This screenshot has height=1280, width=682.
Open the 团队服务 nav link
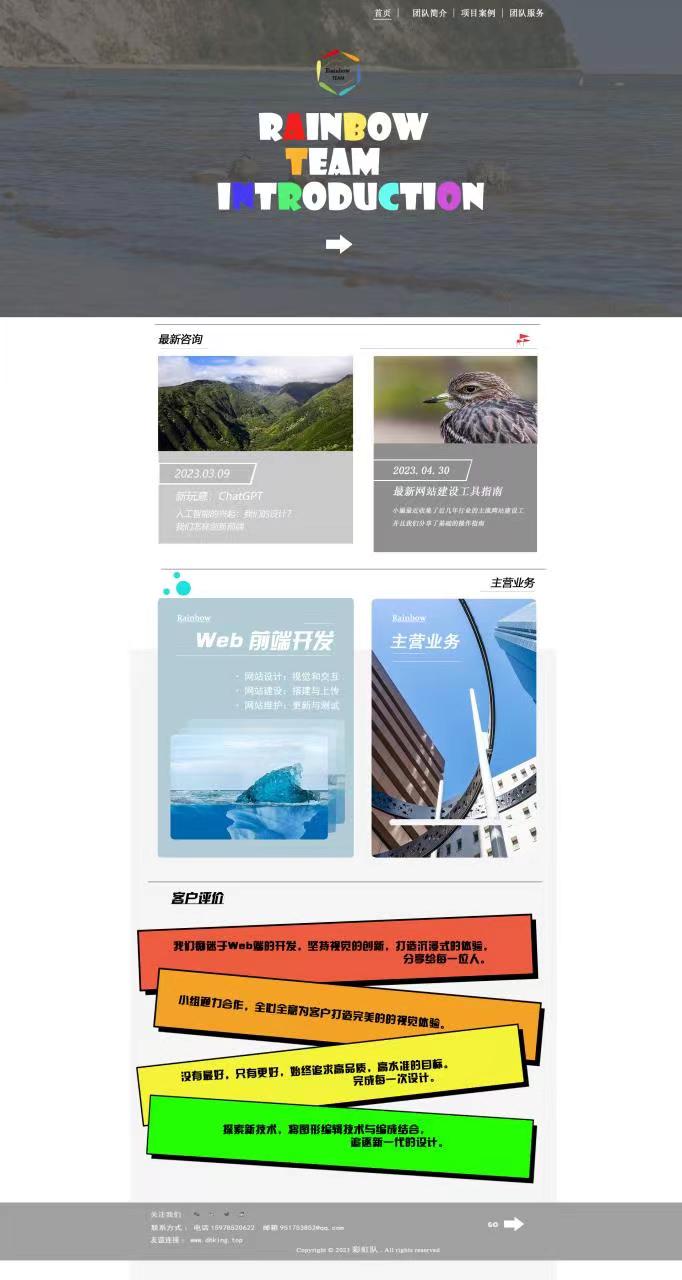(x=526, y=13)
